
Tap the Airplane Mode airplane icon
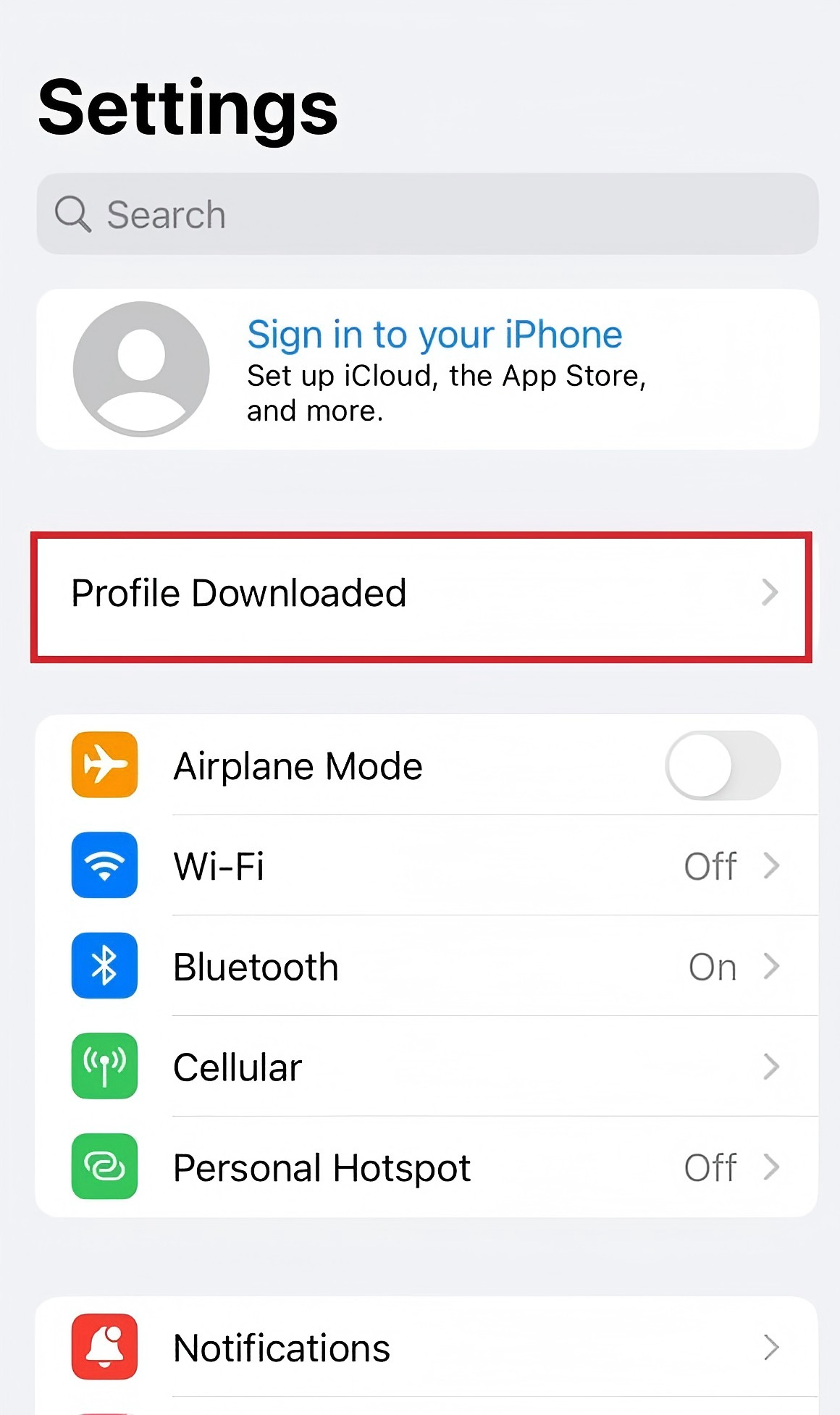(104, 765)
